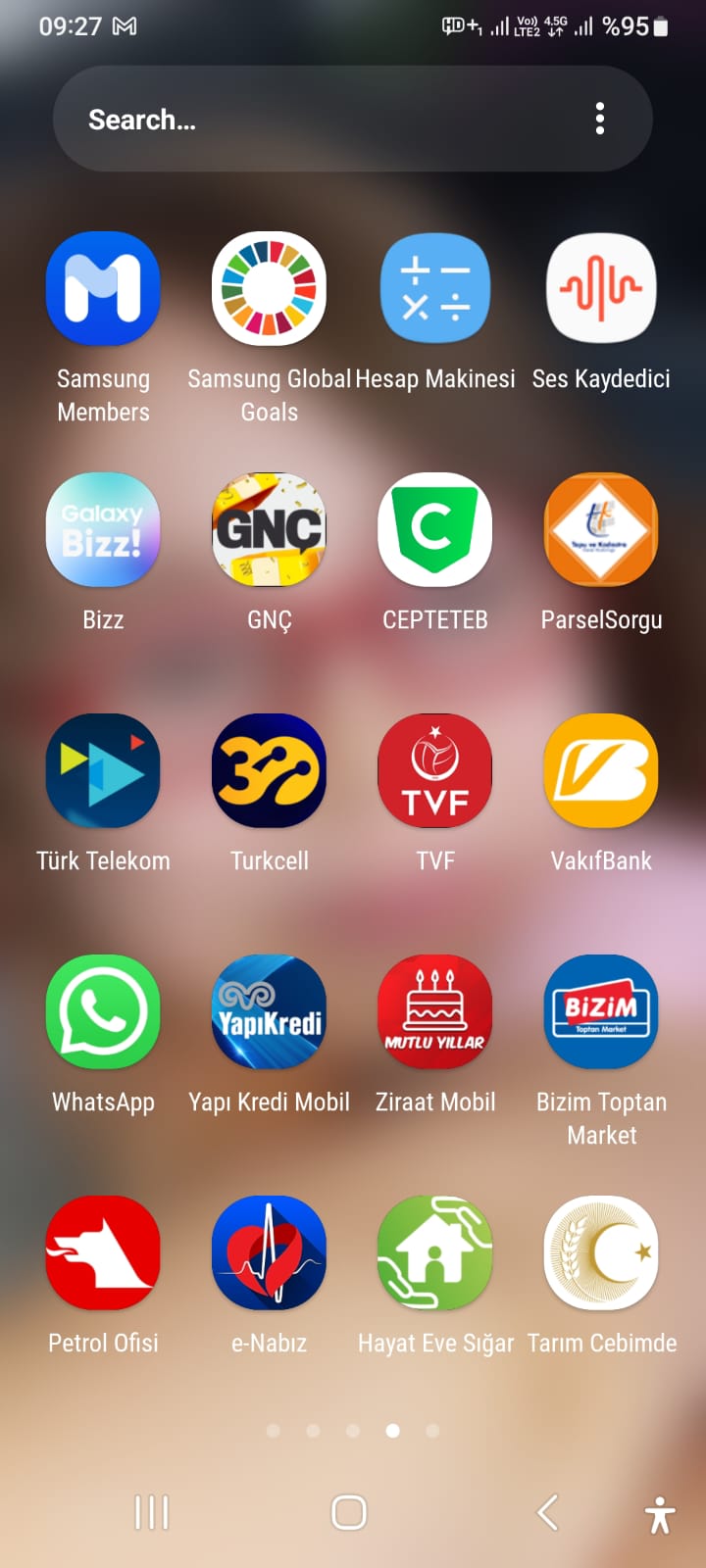
Task: Launch Samsung Members app
Action: pos(103,289)
